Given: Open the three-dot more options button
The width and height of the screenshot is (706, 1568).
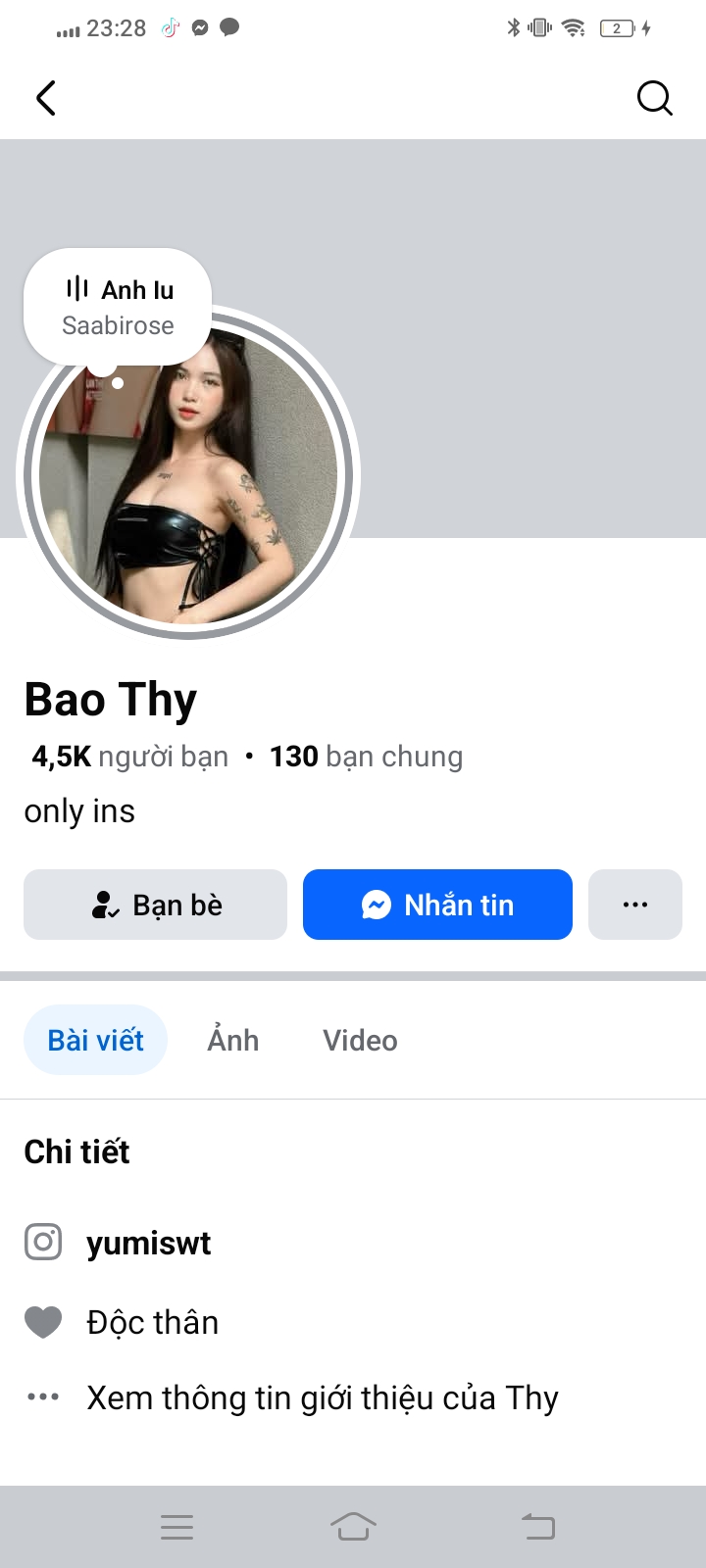Looking at the screenshot, I should click(x=635, y=905).
